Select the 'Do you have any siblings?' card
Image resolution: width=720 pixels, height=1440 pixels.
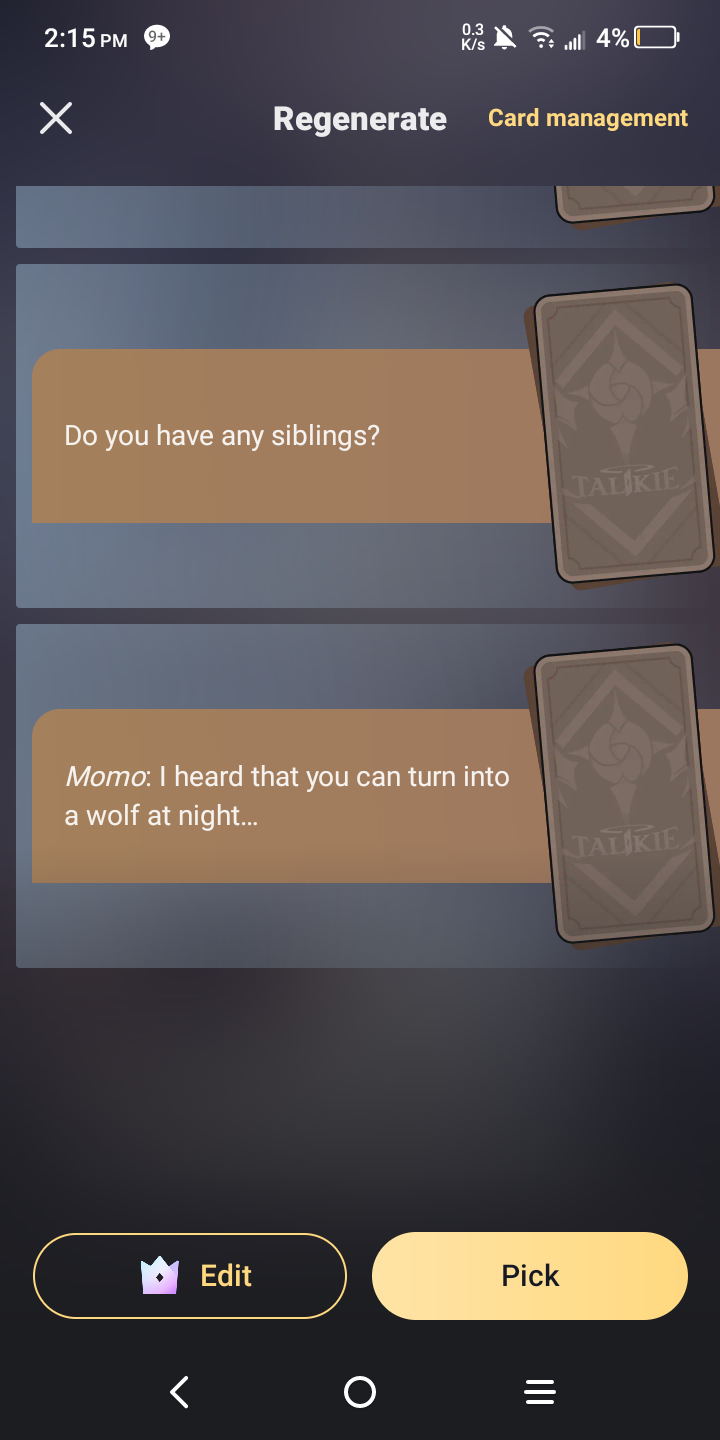(290, 436)
